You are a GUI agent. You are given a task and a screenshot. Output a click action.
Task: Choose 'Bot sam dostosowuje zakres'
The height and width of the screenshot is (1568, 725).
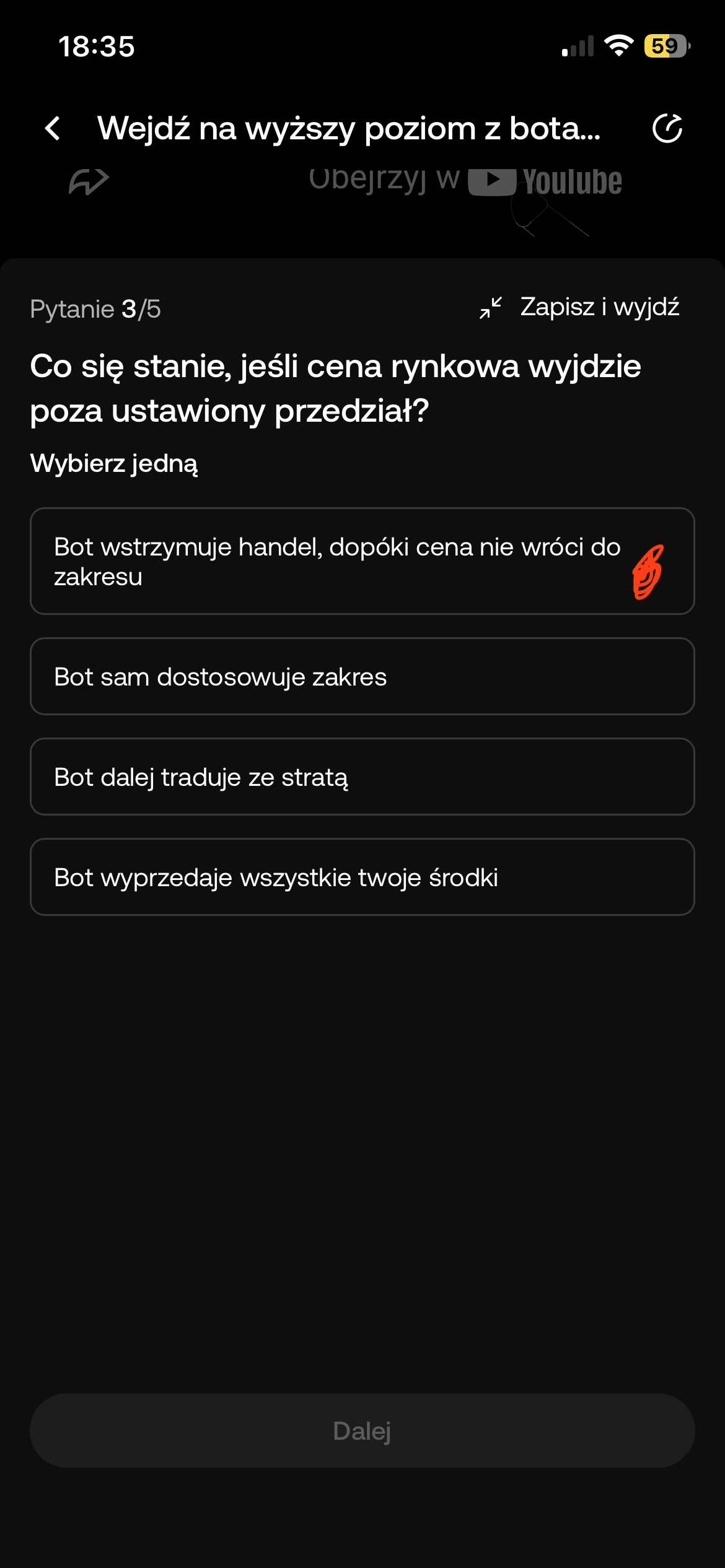362,677
